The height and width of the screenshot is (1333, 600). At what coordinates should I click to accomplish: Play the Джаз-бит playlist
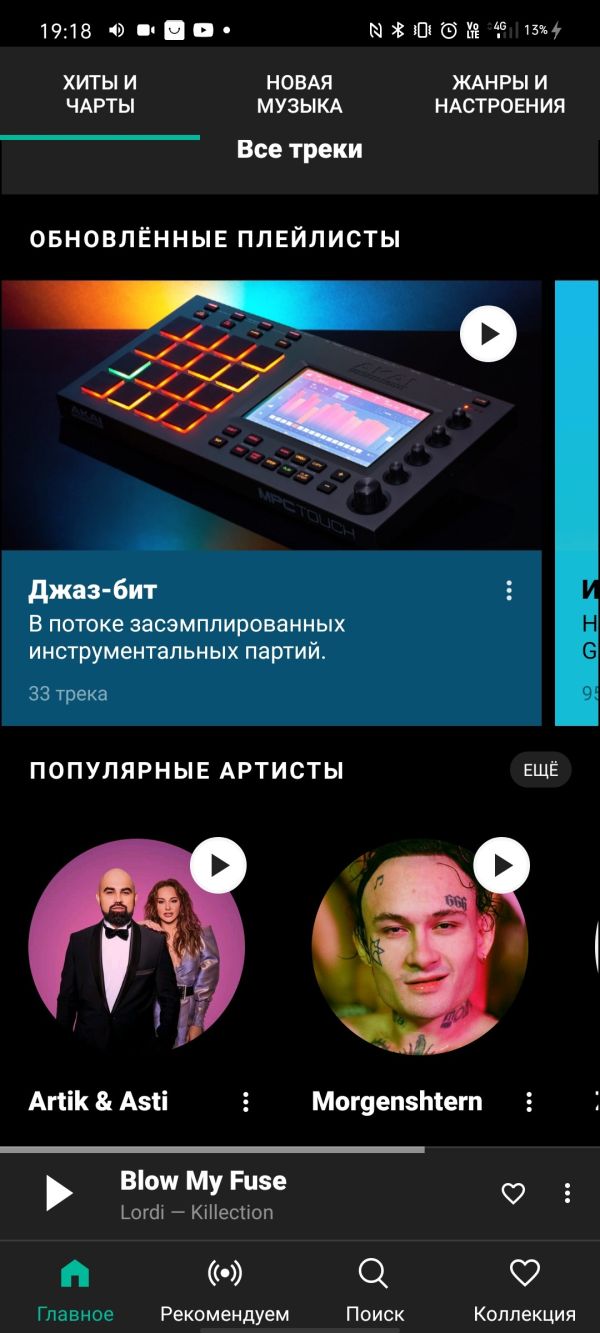(488, 333)
